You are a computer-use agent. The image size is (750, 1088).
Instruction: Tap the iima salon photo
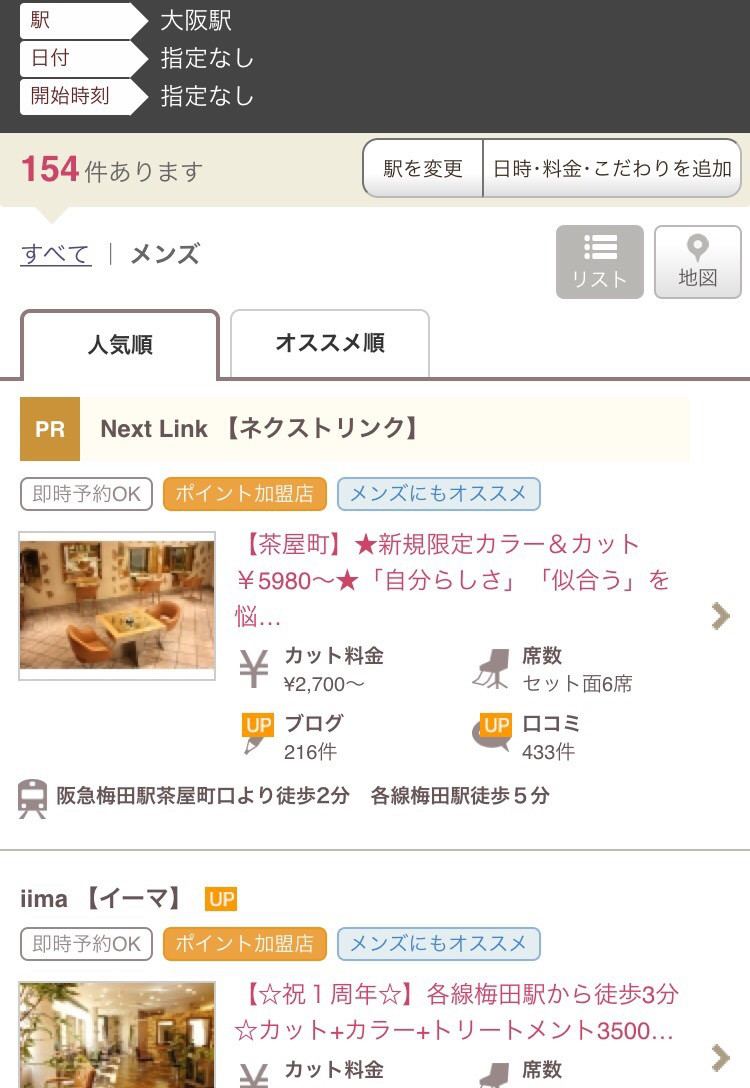click(117, 1035)
